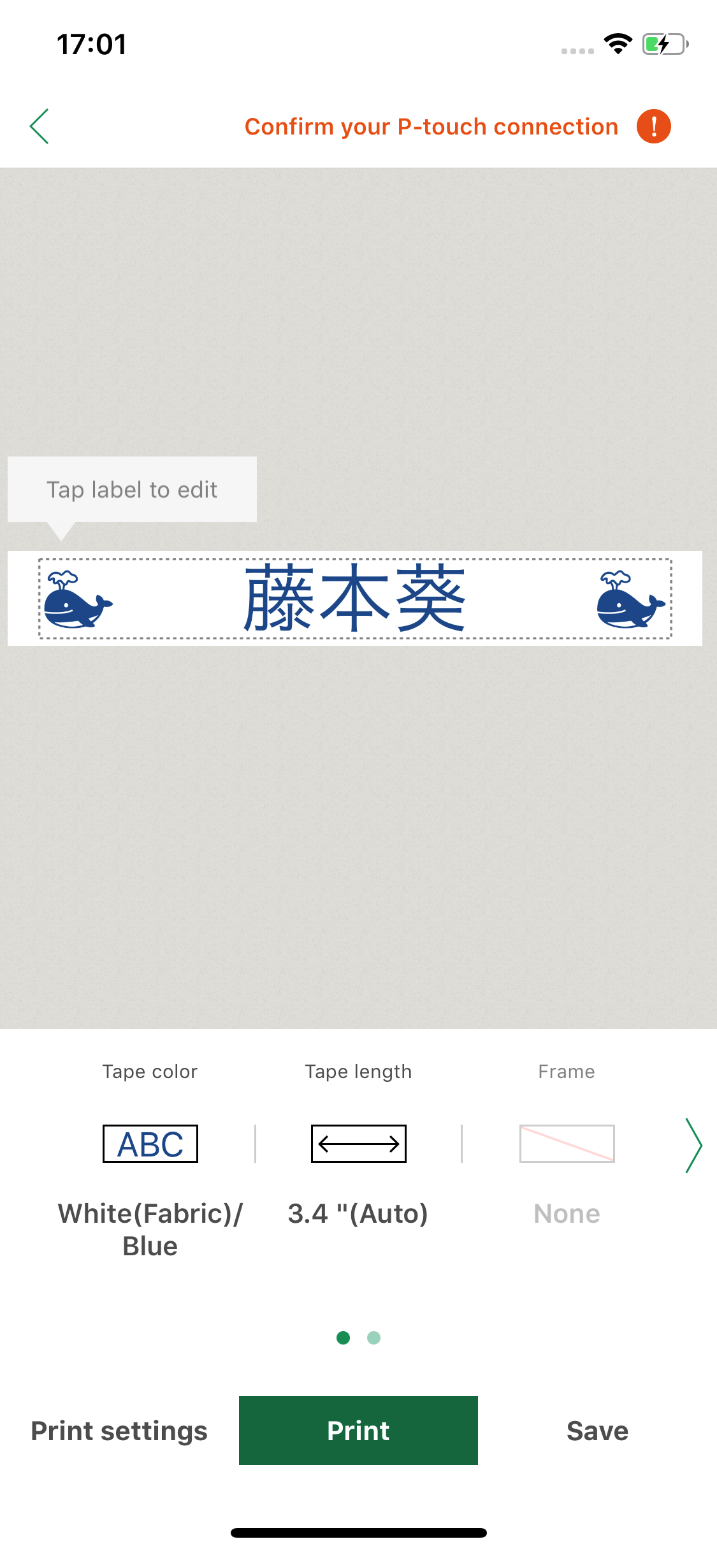Viewport: 717px width, 1553px height.
Task: Go back using the top-left arrow
Action: point(40,127)
